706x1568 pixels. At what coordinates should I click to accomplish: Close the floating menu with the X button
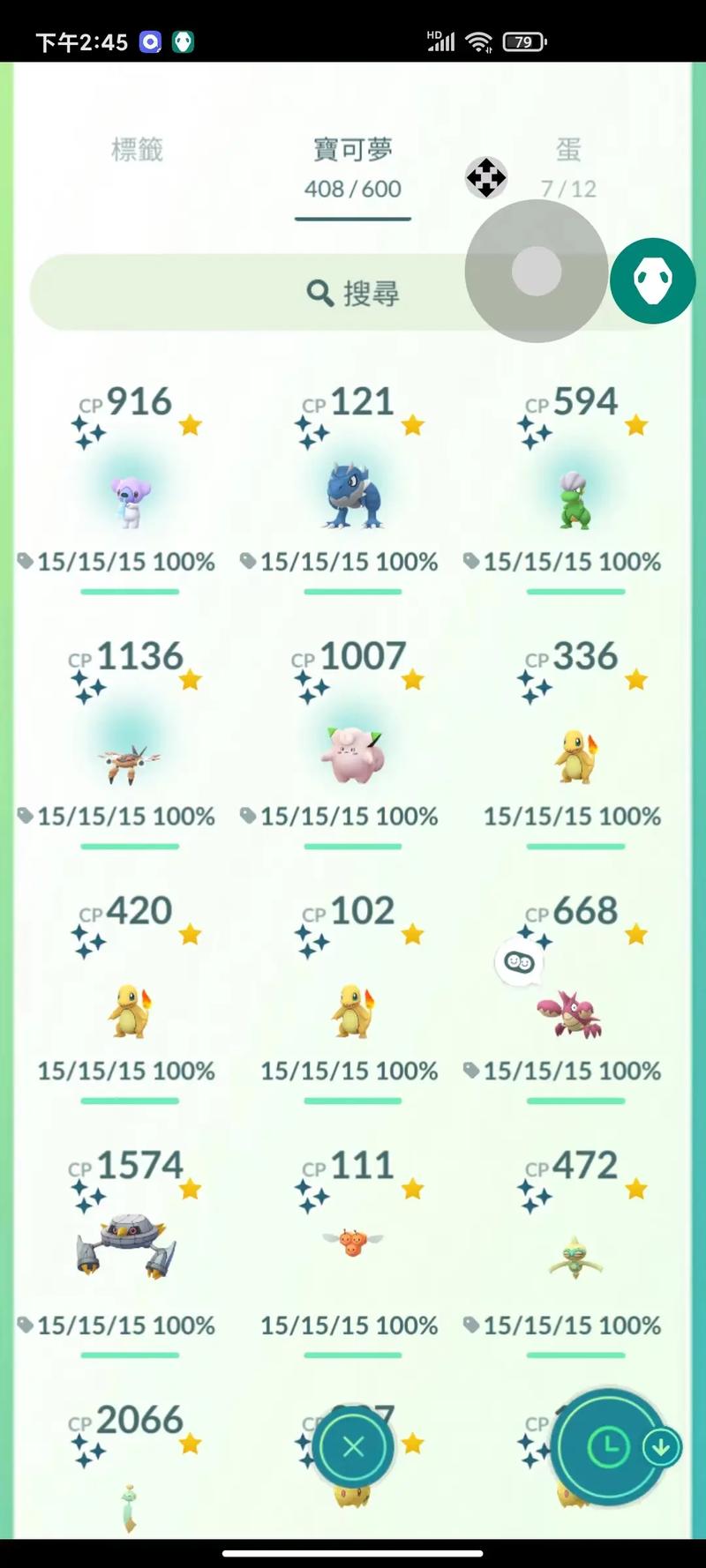tap(353, 1446)
